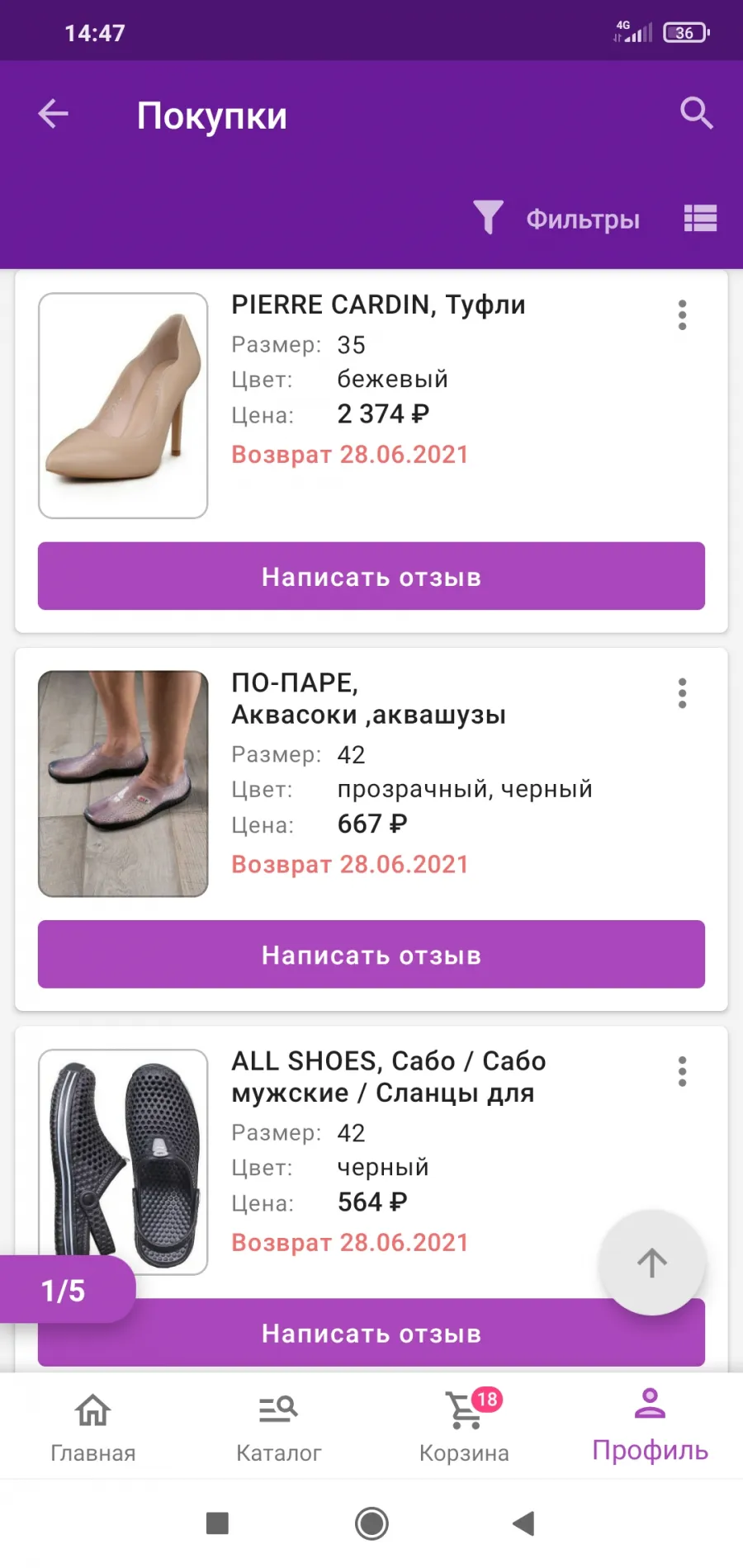Viewport: 743px width, 1568px height.
Task: Switch to the Главная tab
Action: pyautogui.click(x=92, y=1425)
